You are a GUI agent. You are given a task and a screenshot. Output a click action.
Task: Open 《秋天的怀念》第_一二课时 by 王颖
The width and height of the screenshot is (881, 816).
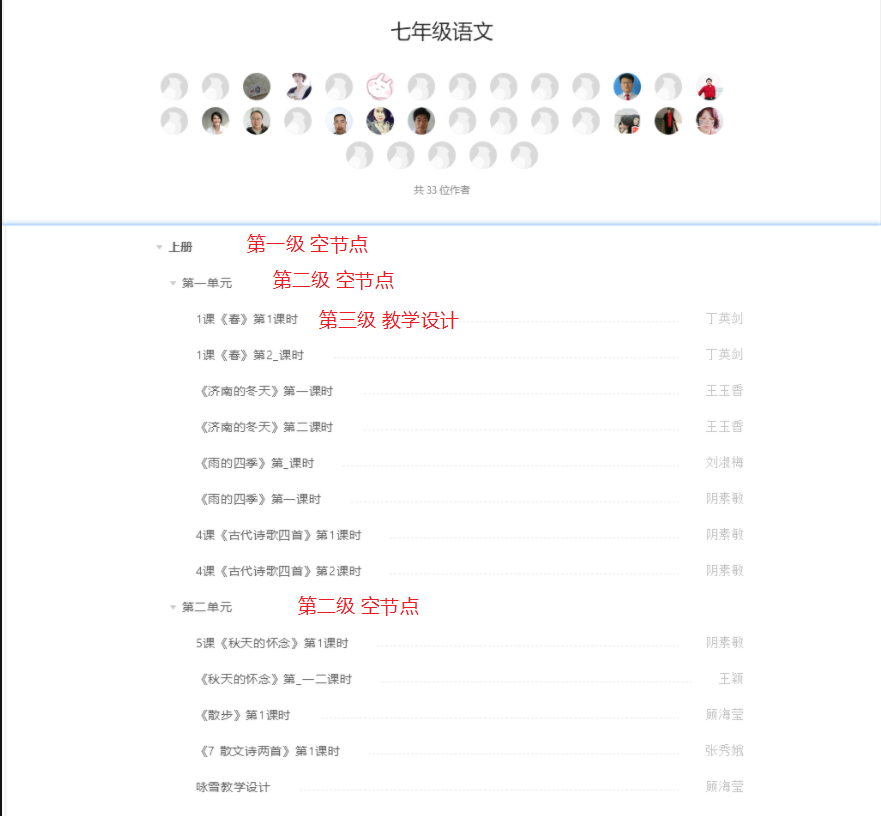click(275, 679)
